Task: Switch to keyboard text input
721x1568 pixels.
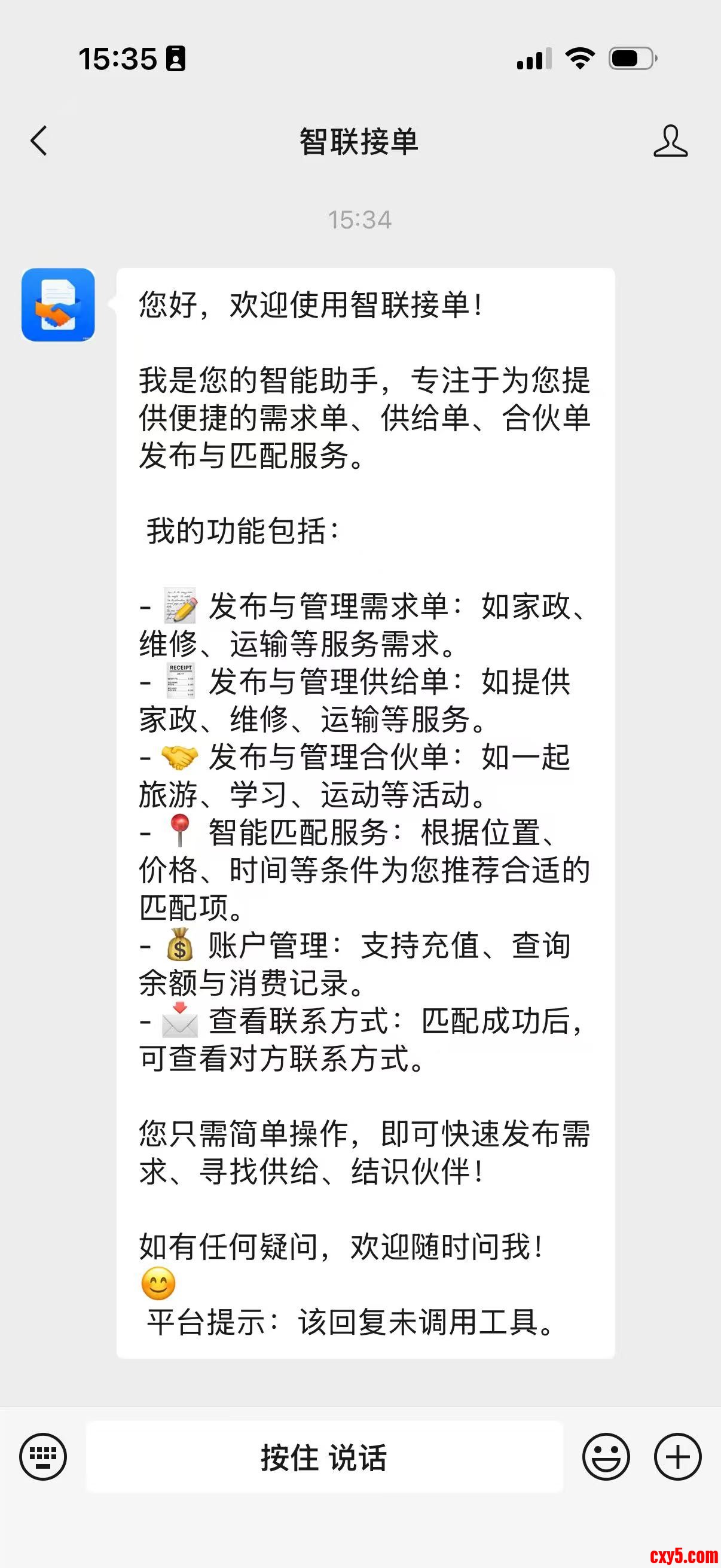Action: 43,1456
